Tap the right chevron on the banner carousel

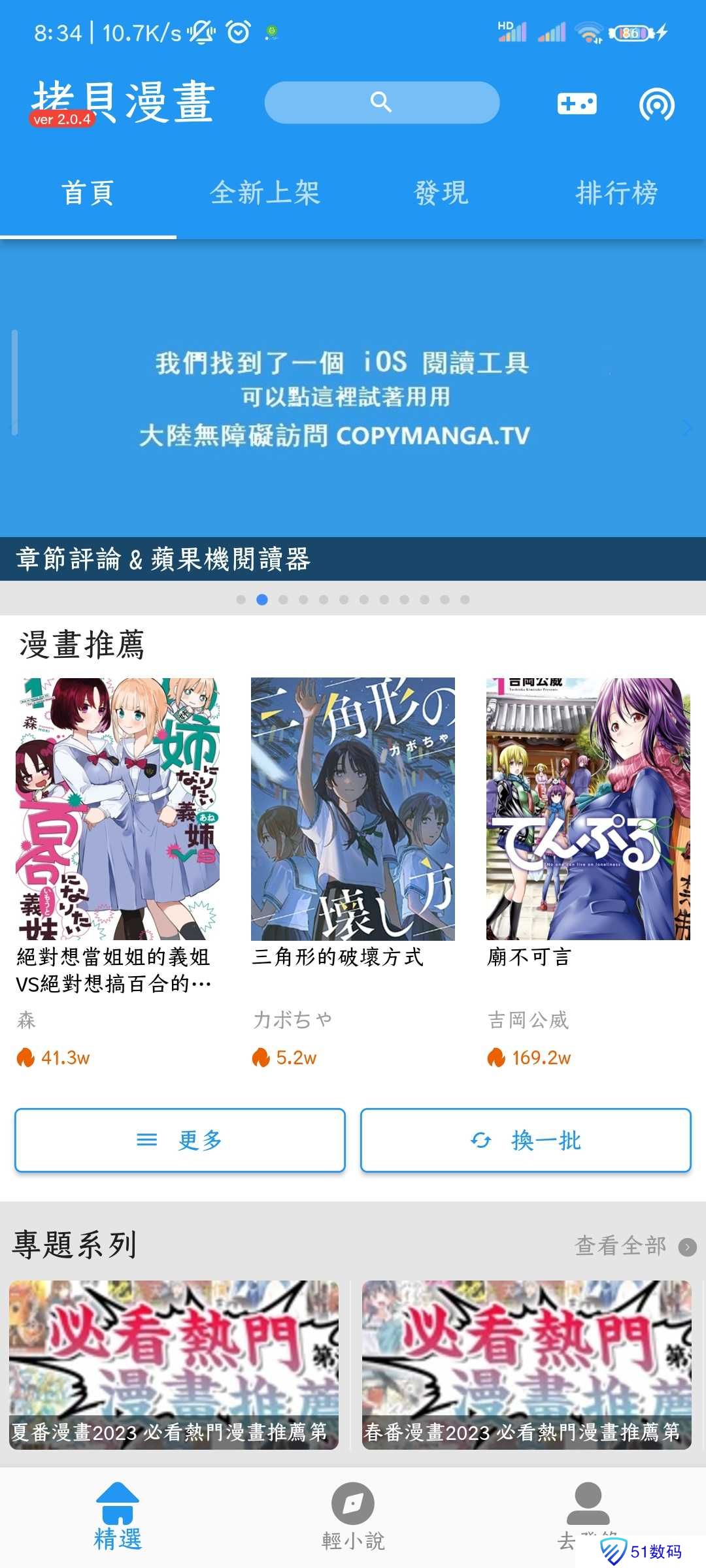pyautogui.click(x=686, y=428)
